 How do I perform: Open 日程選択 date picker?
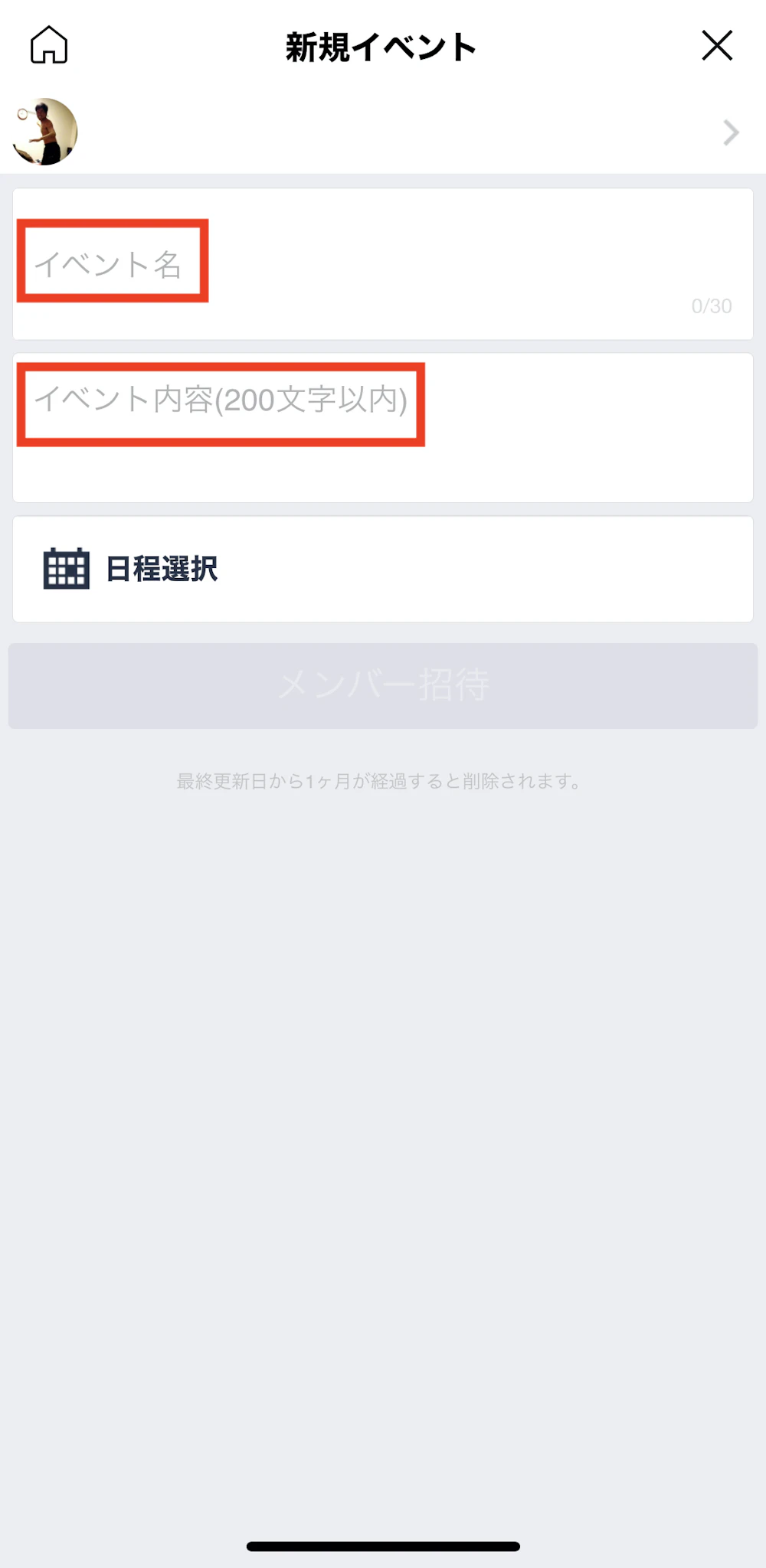coord(383,569)
